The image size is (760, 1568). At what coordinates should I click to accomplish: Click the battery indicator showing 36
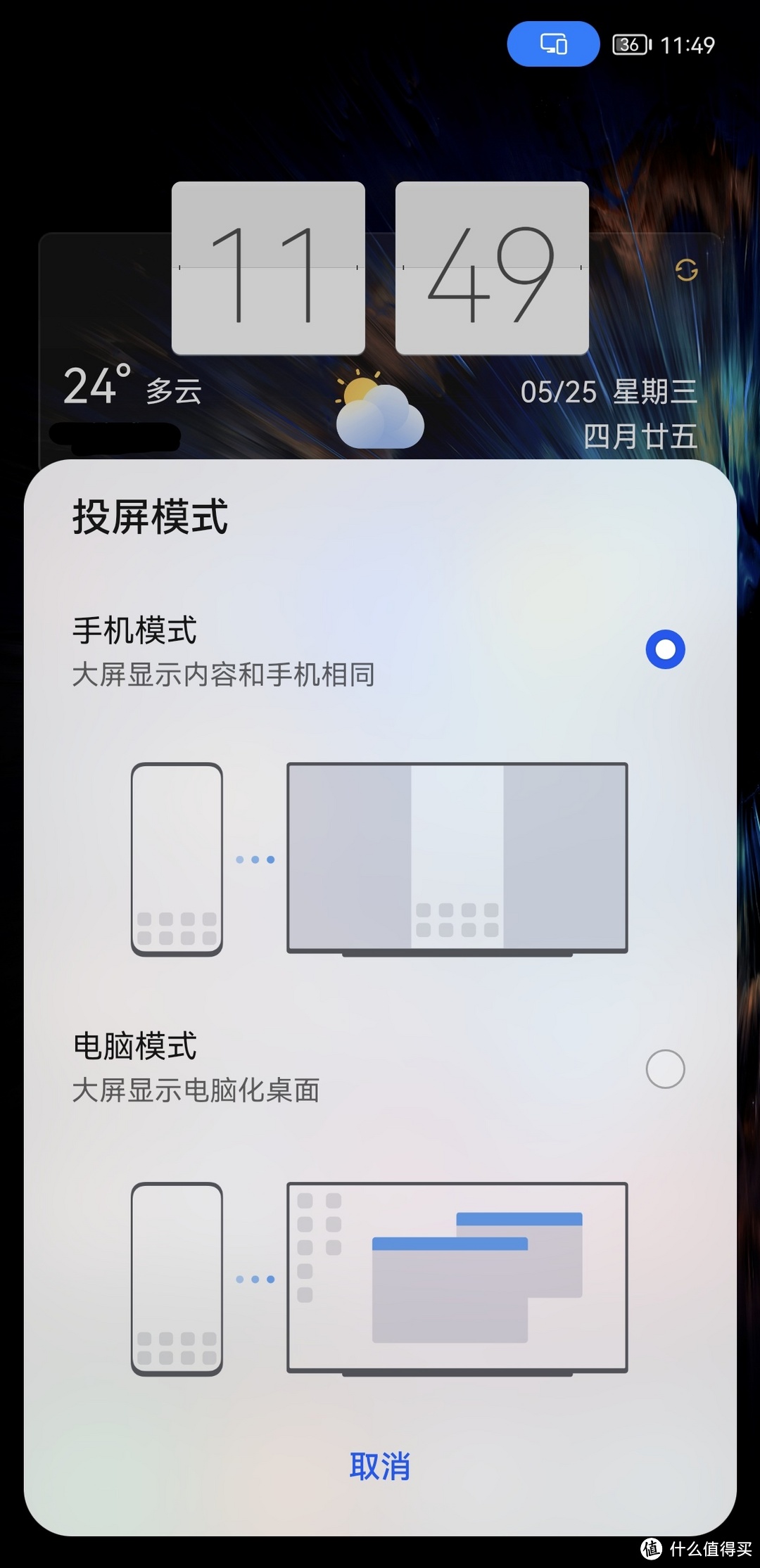[628, 44]
